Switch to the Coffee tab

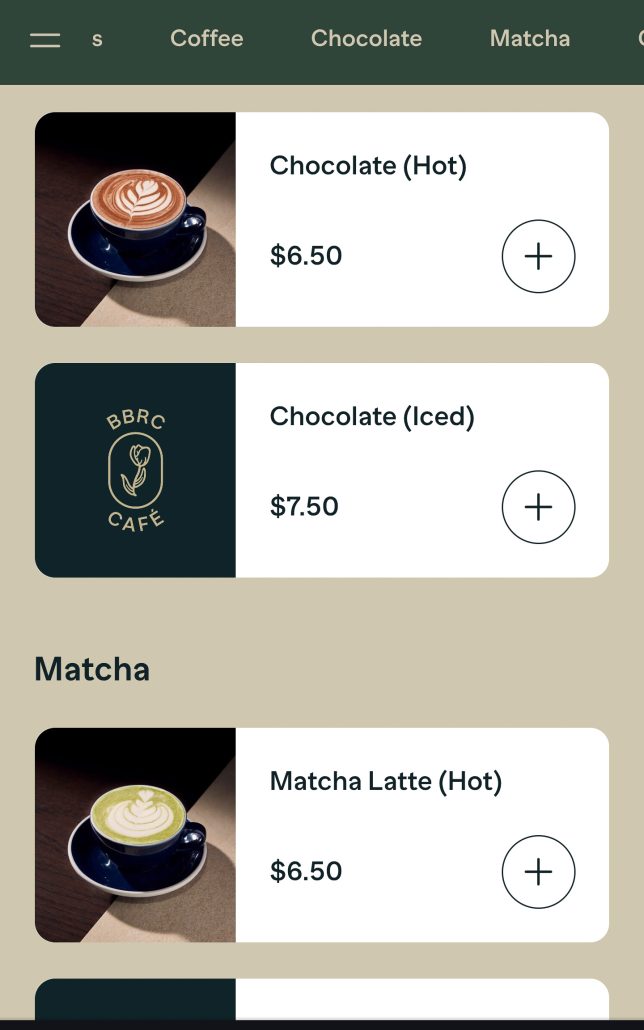pyautogui.click(x=207, y=39)
